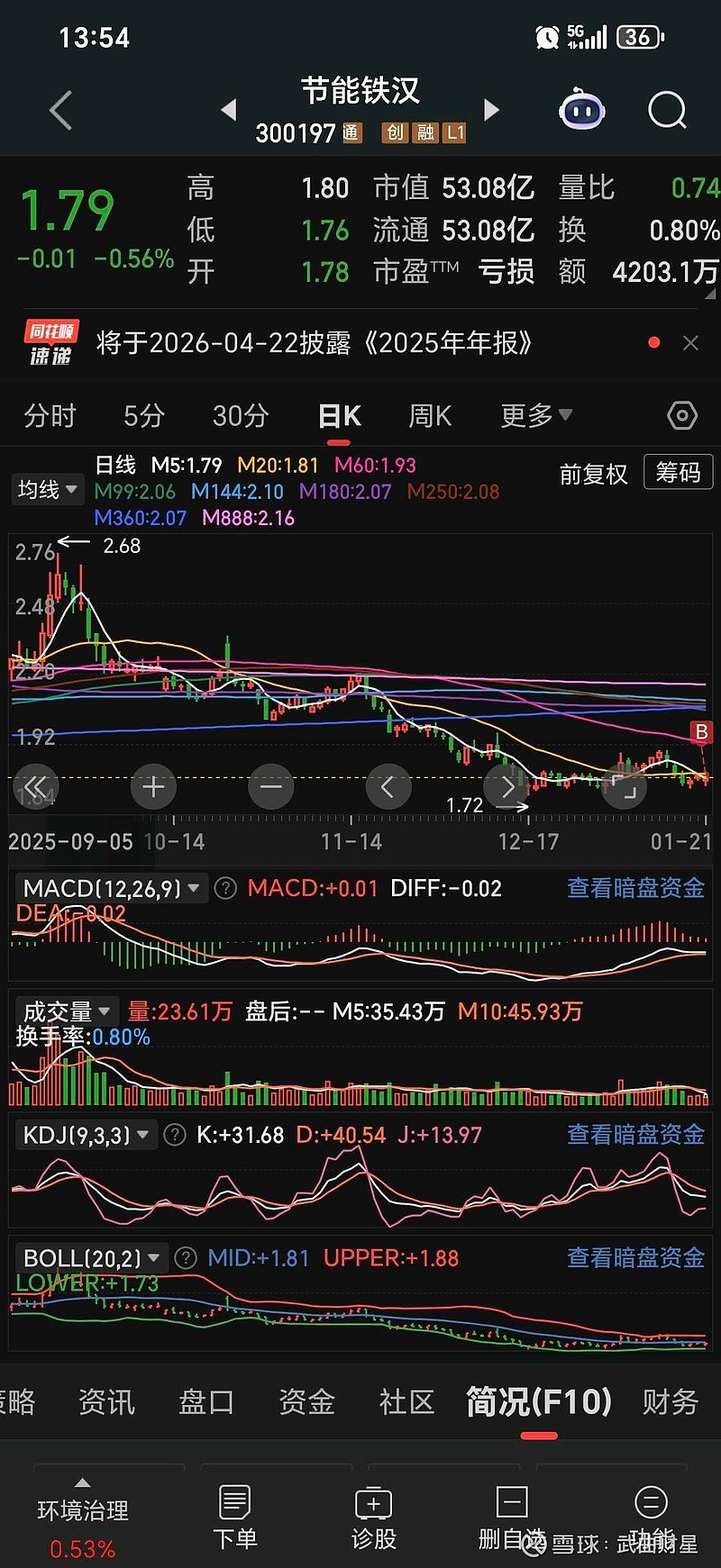Open the 资讯 tab
721x1568 pixels.
(106, 1402)
